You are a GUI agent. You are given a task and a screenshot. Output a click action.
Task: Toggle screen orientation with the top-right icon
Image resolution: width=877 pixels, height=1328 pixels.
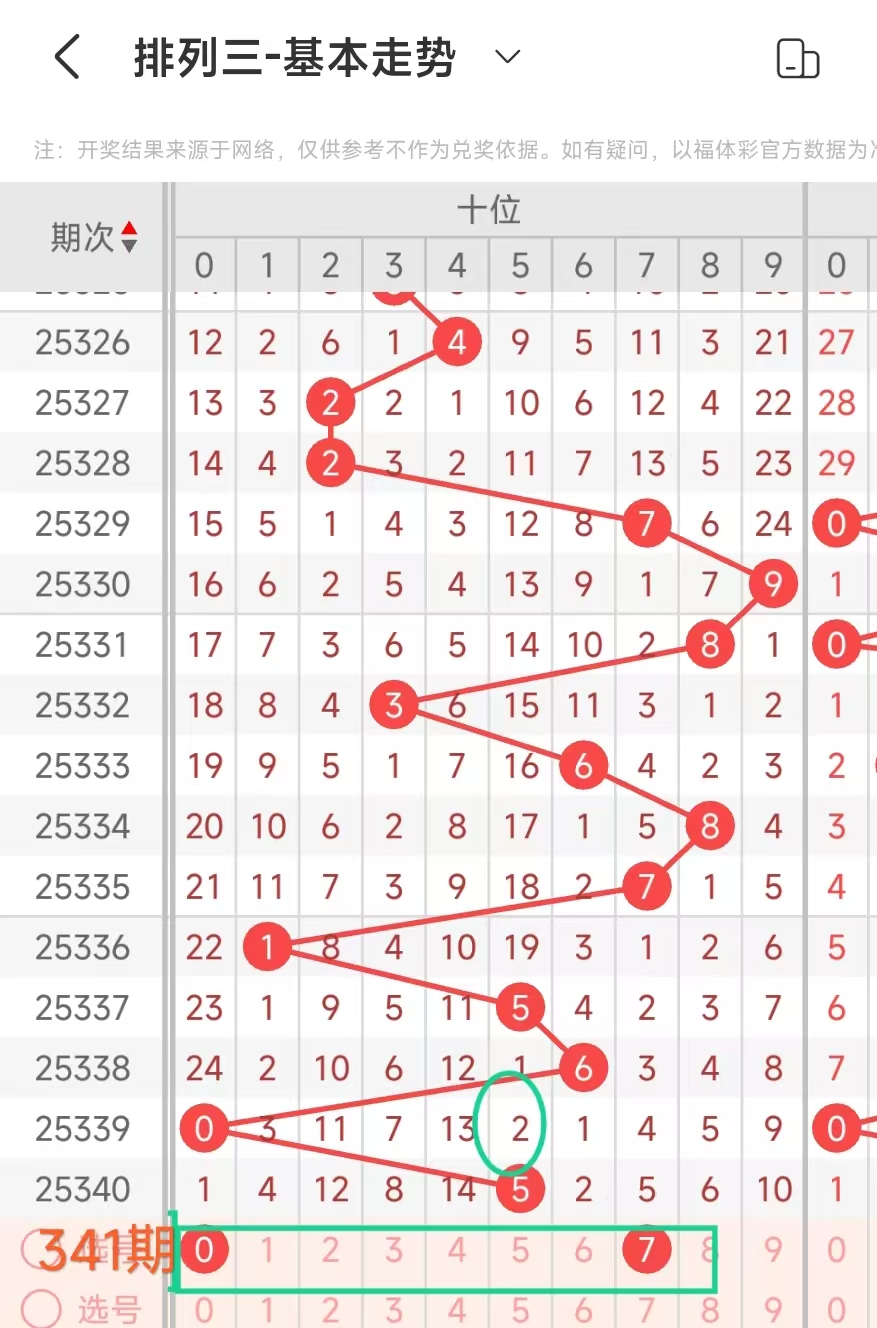point(797,59)
